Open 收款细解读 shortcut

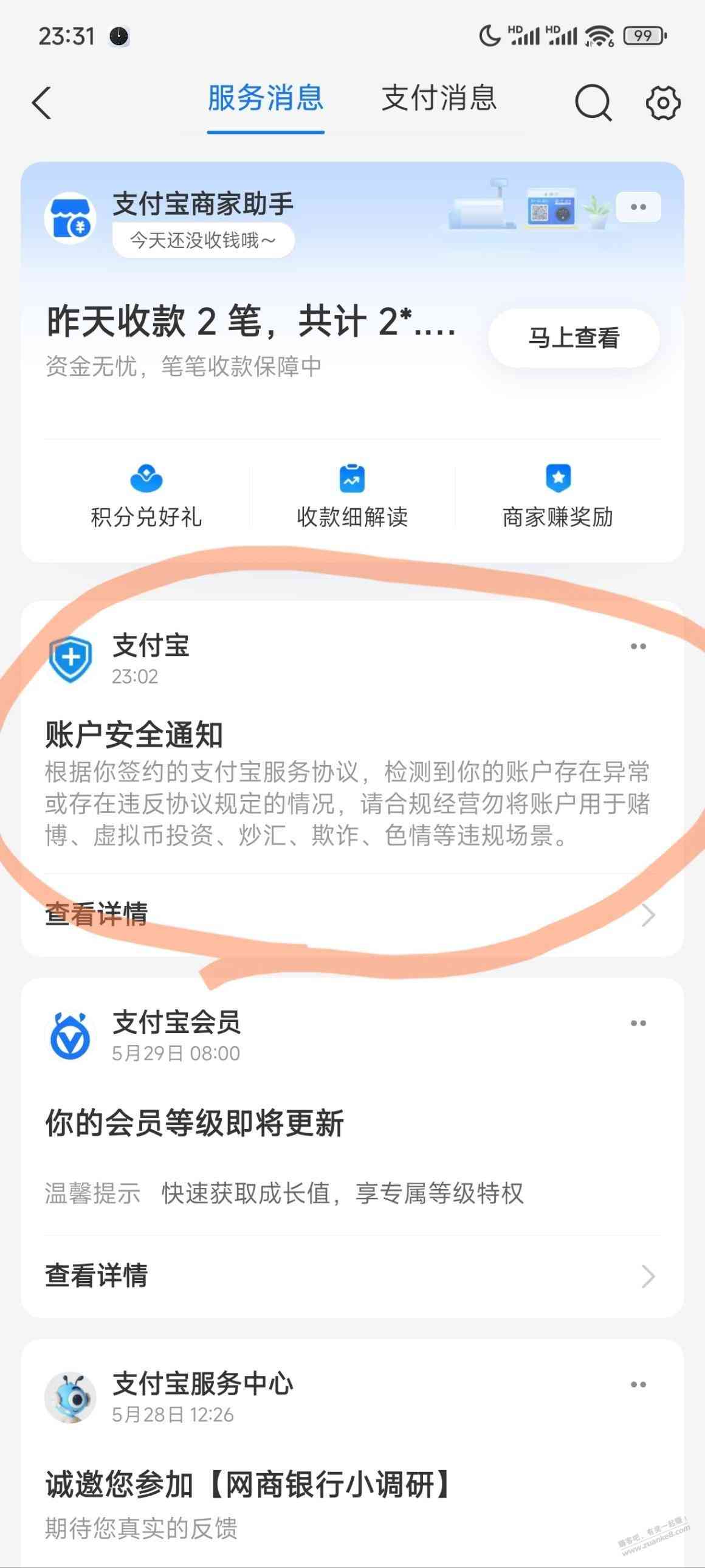tap(351, 497)
